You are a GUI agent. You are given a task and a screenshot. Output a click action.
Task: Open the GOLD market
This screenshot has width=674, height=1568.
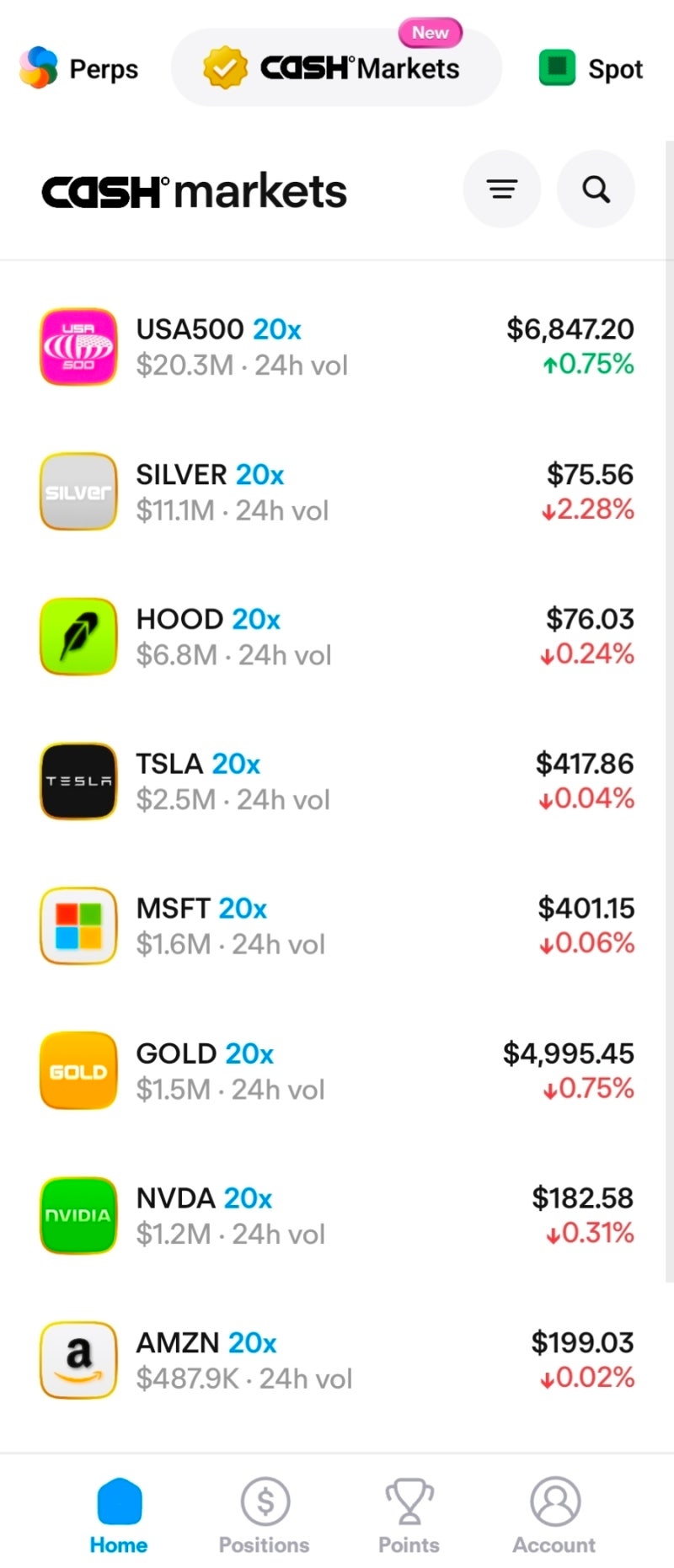pos(337,1071)
